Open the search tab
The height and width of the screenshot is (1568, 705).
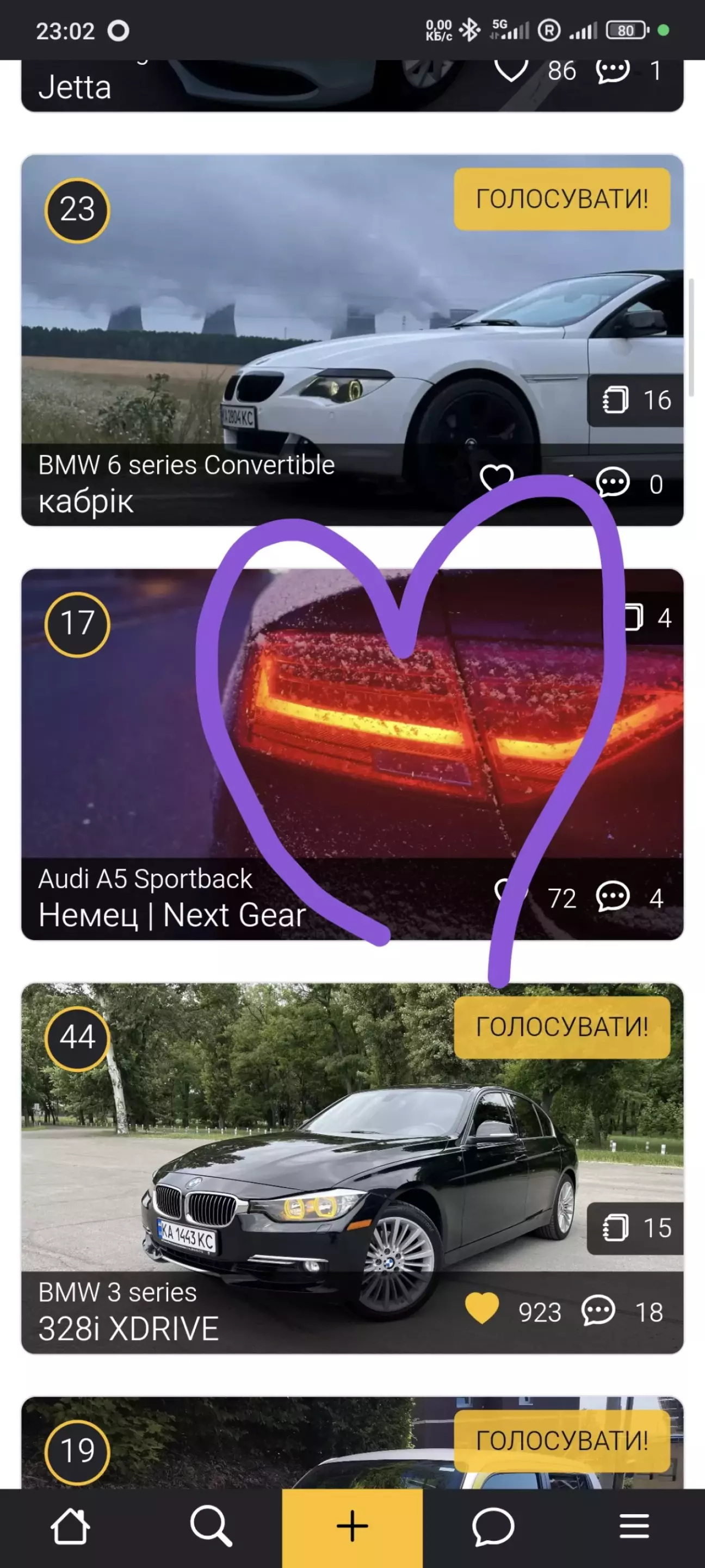(211, 1527)
